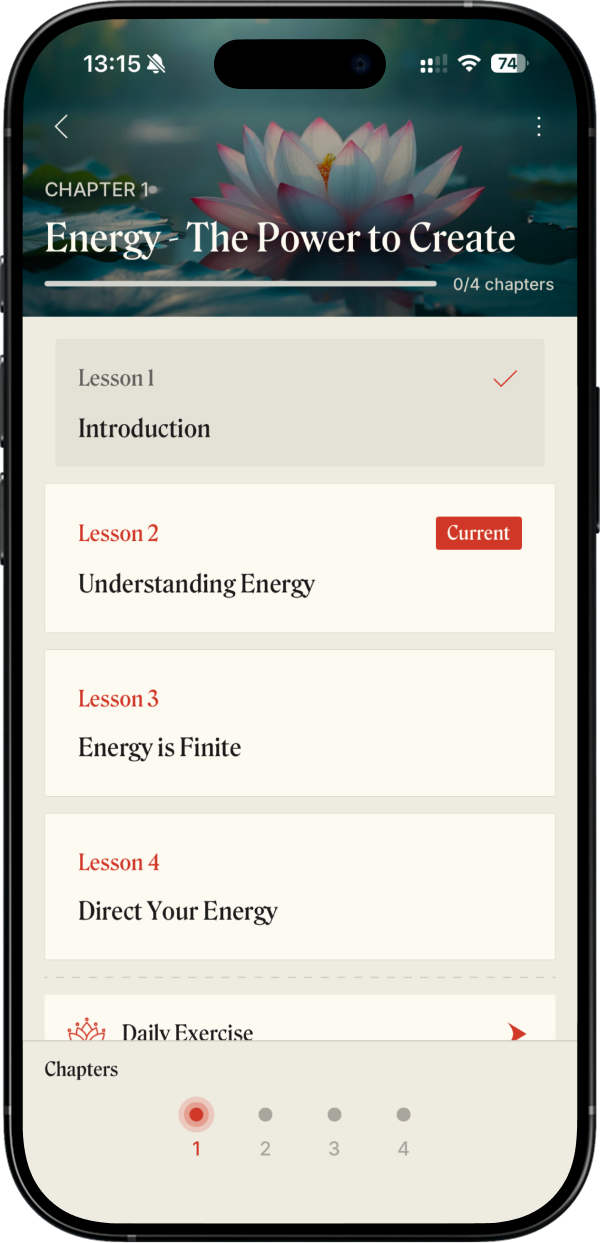Open Lesson 1 Introduction

(x=299, y=403)
